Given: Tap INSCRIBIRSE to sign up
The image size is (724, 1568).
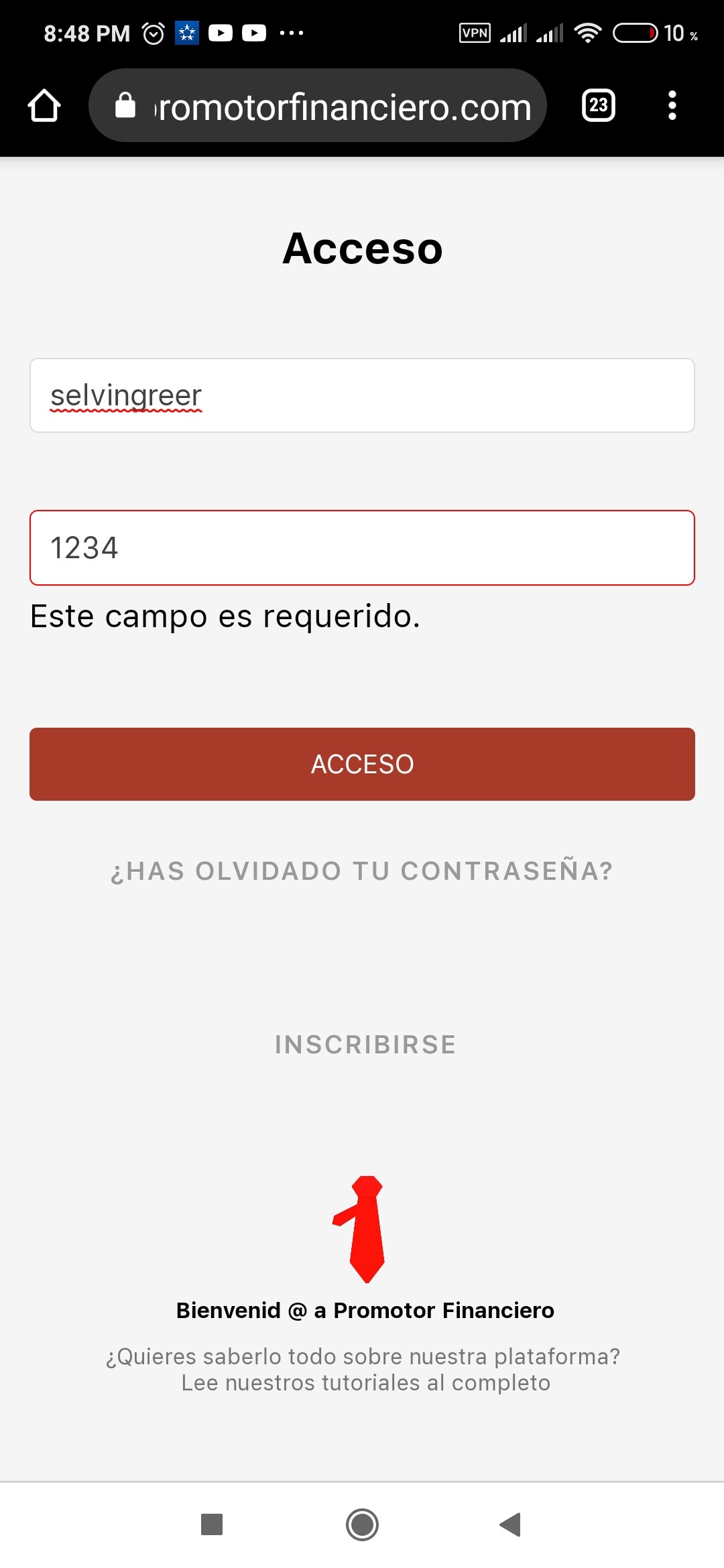Looking at the screenshot, I should pos(365,1045).
